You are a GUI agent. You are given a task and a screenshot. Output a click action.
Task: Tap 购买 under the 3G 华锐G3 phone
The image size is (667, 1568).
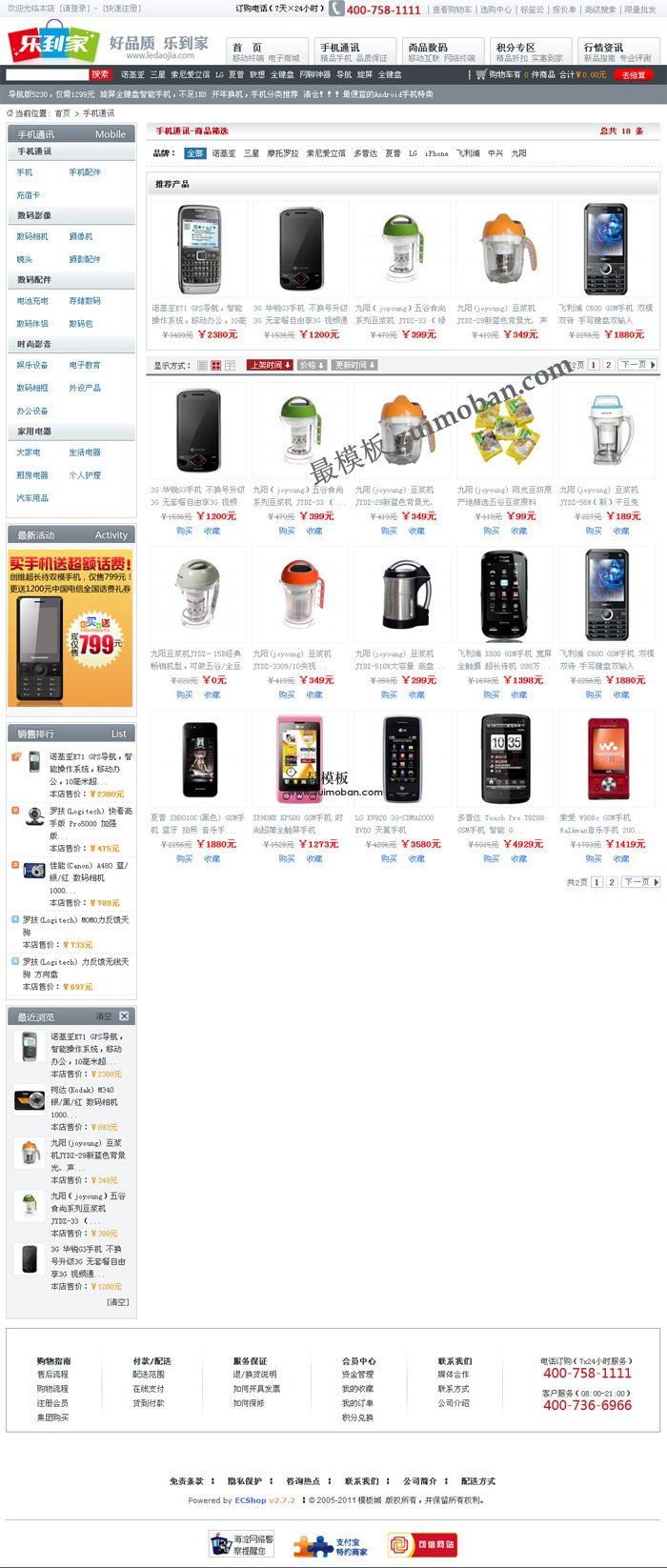pyautogui.click(x=184, y=531)
